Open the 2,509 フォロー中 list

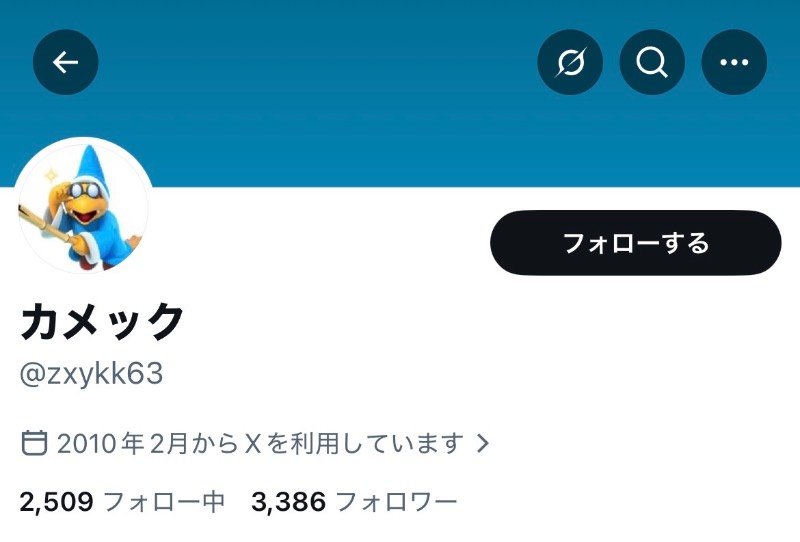pos(121,501)
